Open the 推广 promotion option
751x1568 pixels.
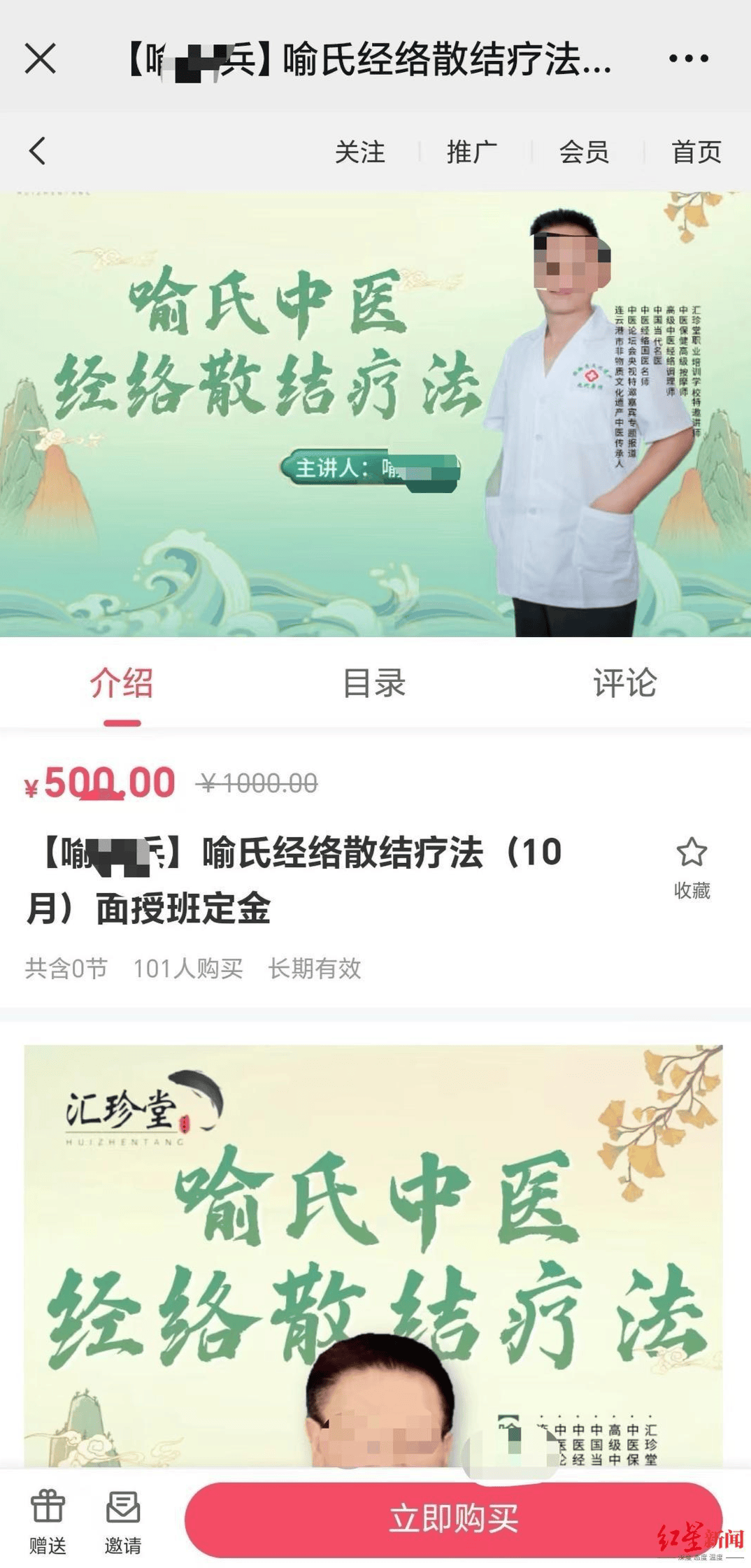point(472,152)
